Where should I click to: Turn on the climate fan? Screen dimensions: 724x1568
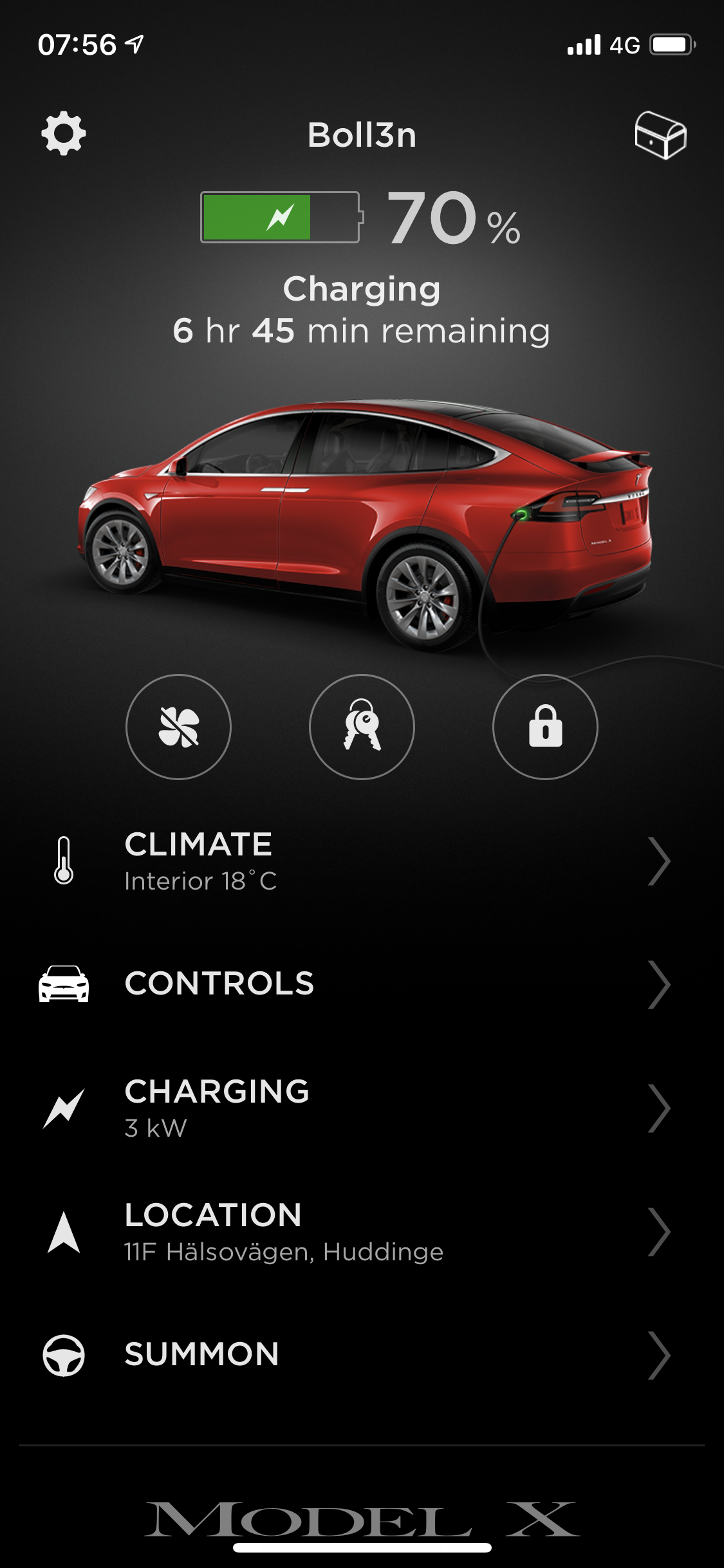(x=178, y=727)
